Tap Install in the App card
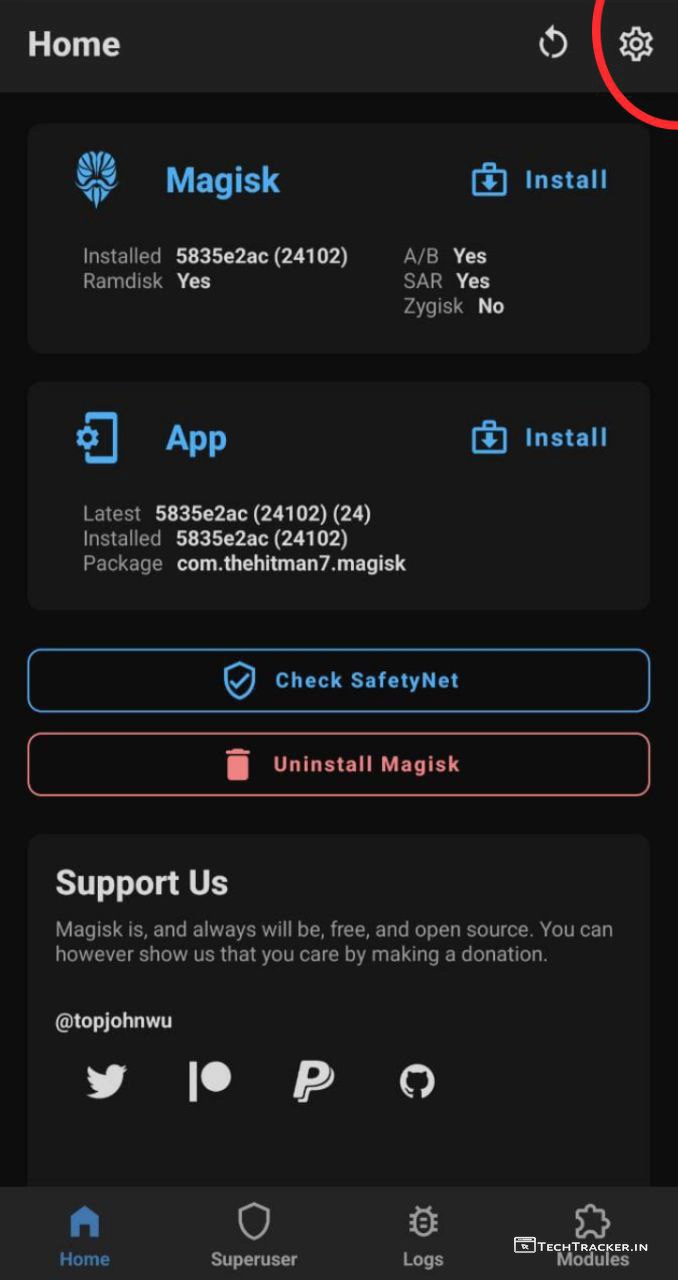Screen dimensions: 678x1280 [540, 438]
